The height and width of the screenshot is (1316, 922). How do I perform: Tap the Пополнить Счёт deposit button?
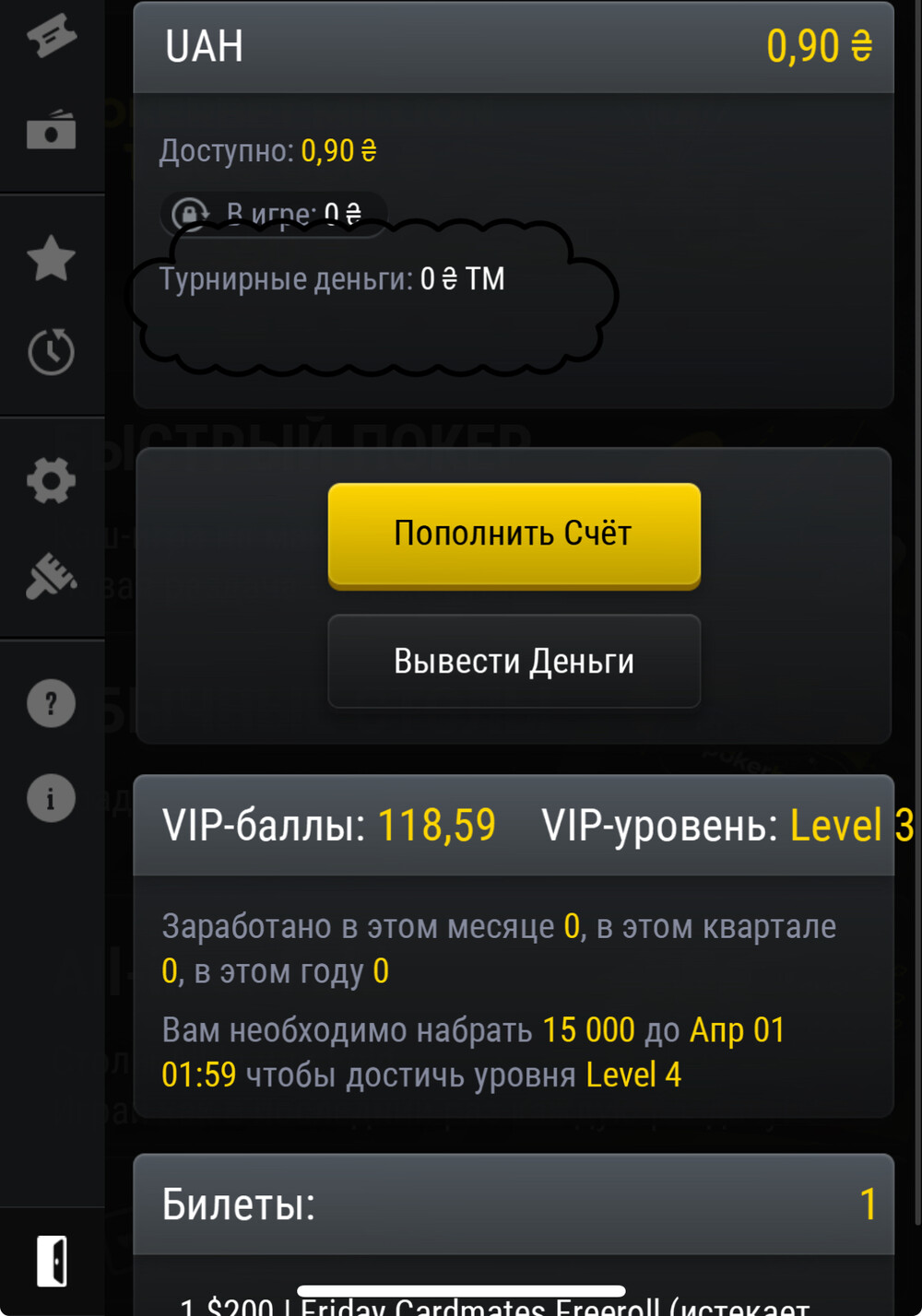(x=514, y=535)
